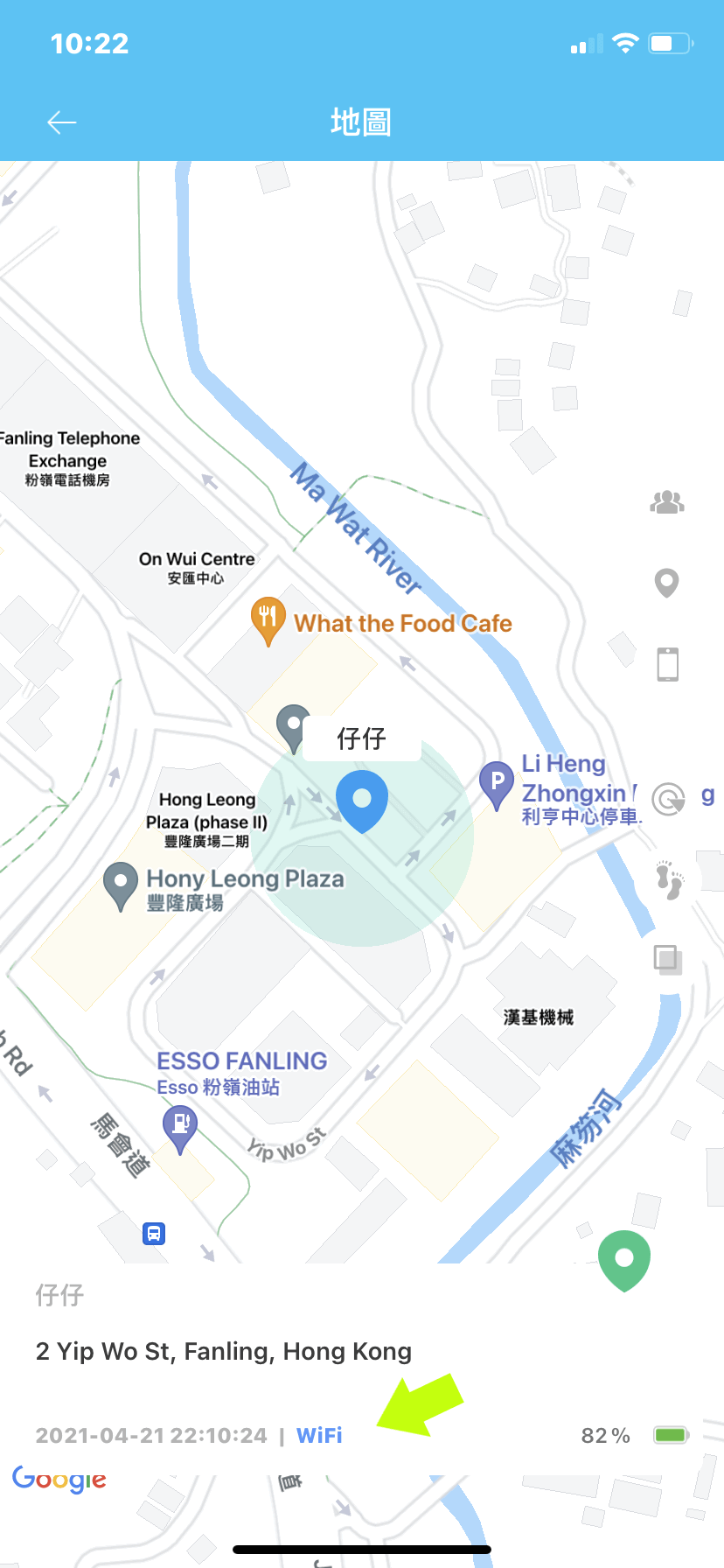Tap the map layers square icon
The height and width of the screenshot is (1568, 724).
click(x=668, y=960)
